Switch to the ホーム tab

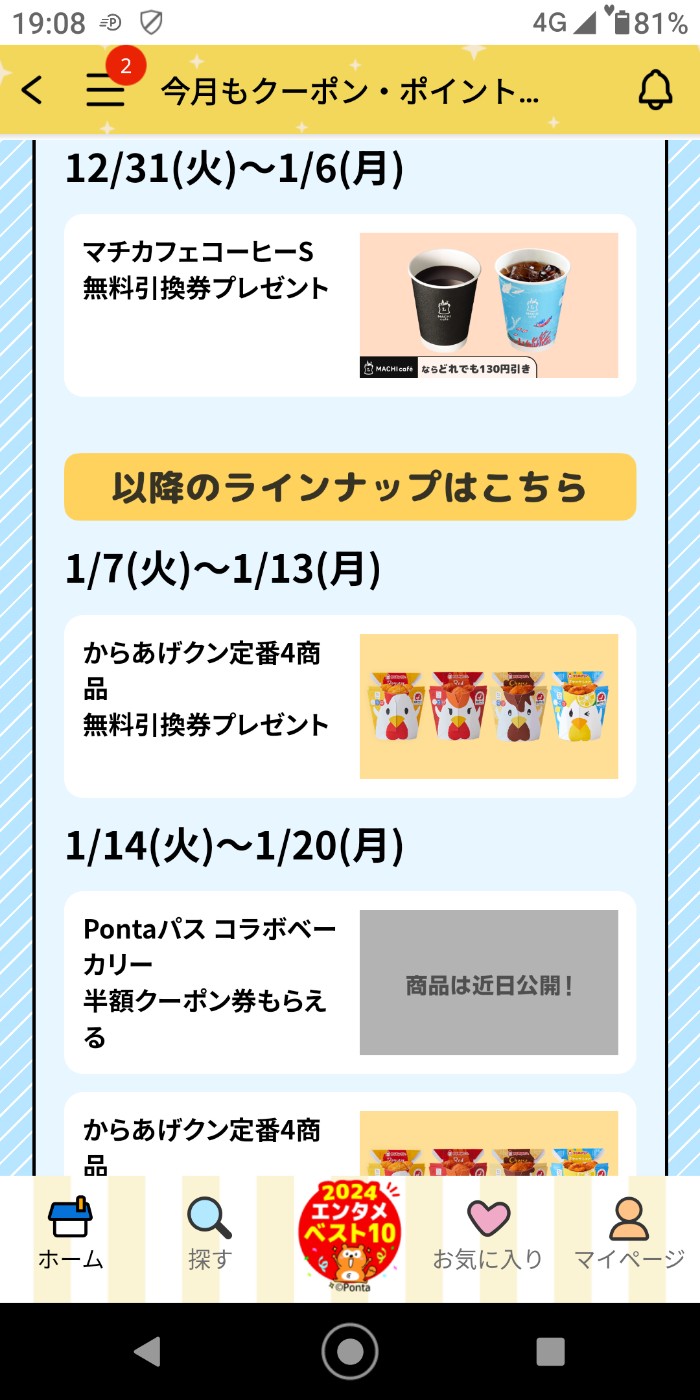click(x=71, y=1233)
